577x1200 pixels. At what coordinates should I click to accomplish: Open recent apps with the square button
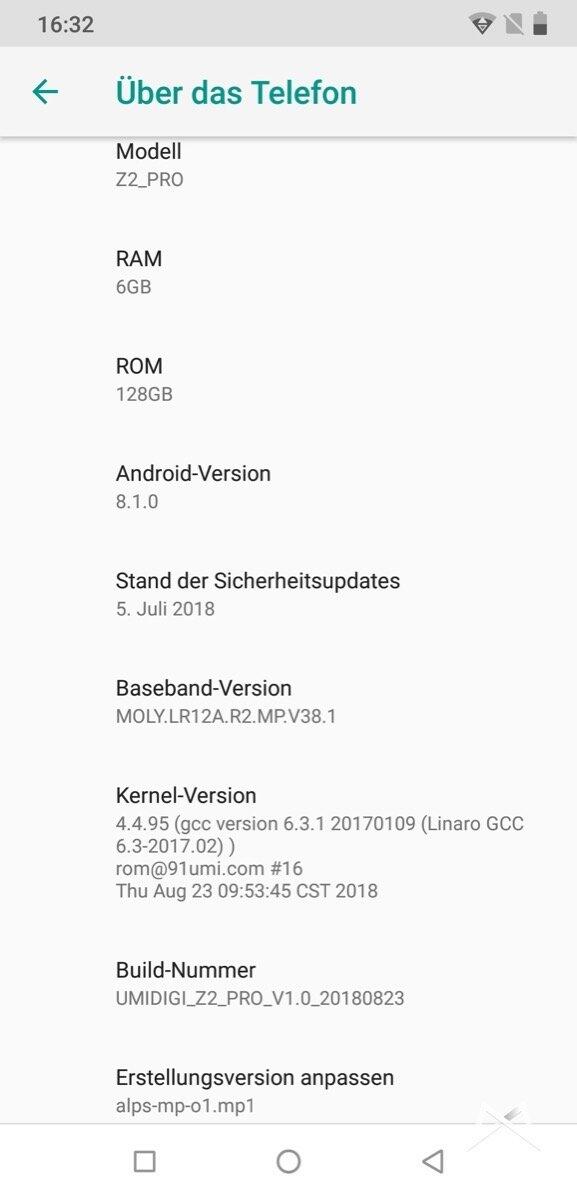coord(144,1161)
